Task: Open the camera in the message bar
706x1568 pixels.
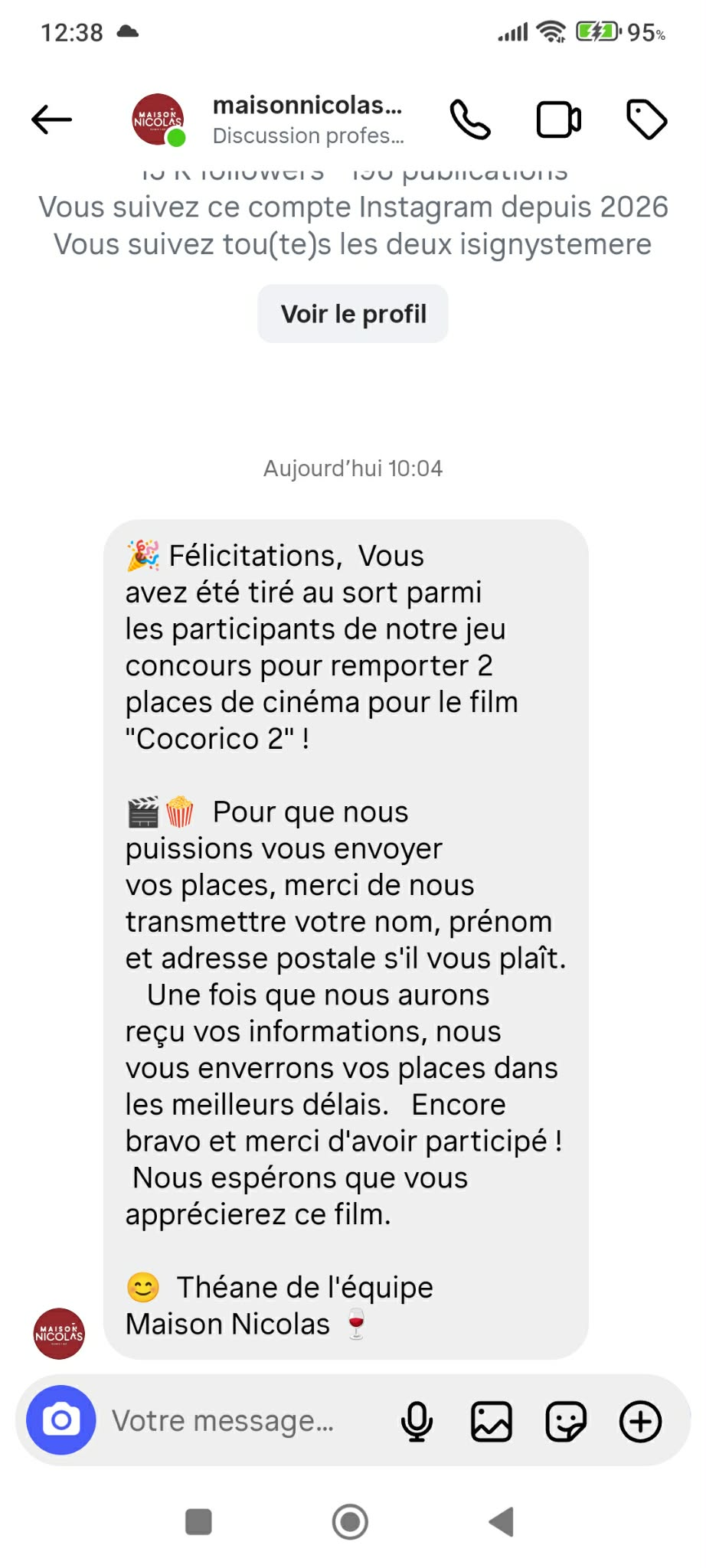Action: click(x=61, y=1420)
